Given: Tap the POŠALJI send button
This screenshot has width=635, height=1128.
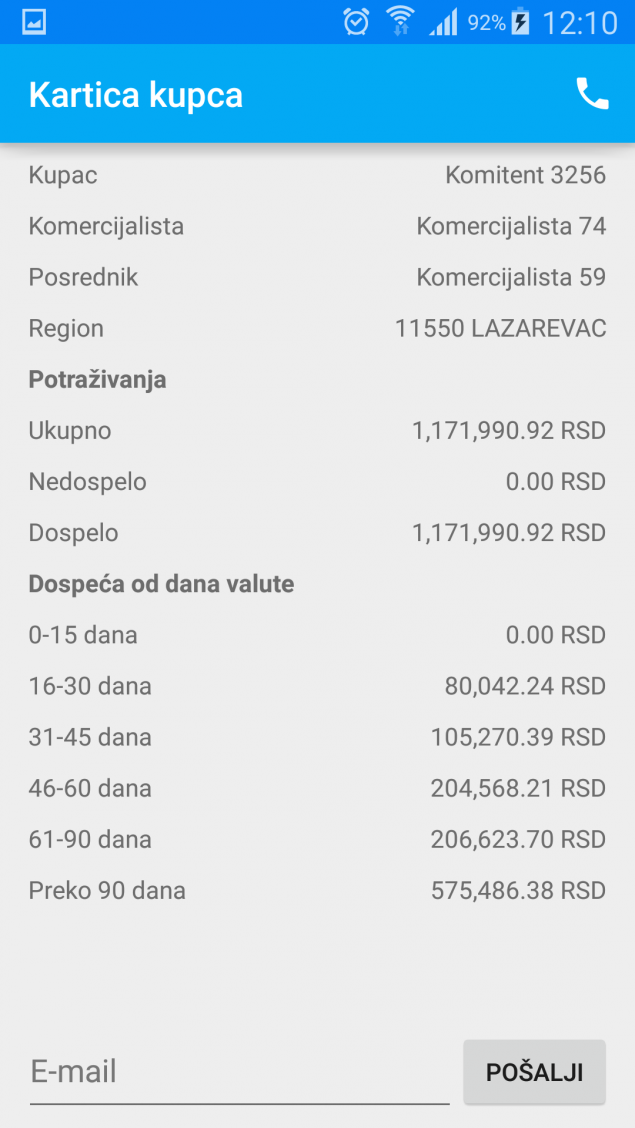Looking at the screenshot, I should click(534, 1072).
